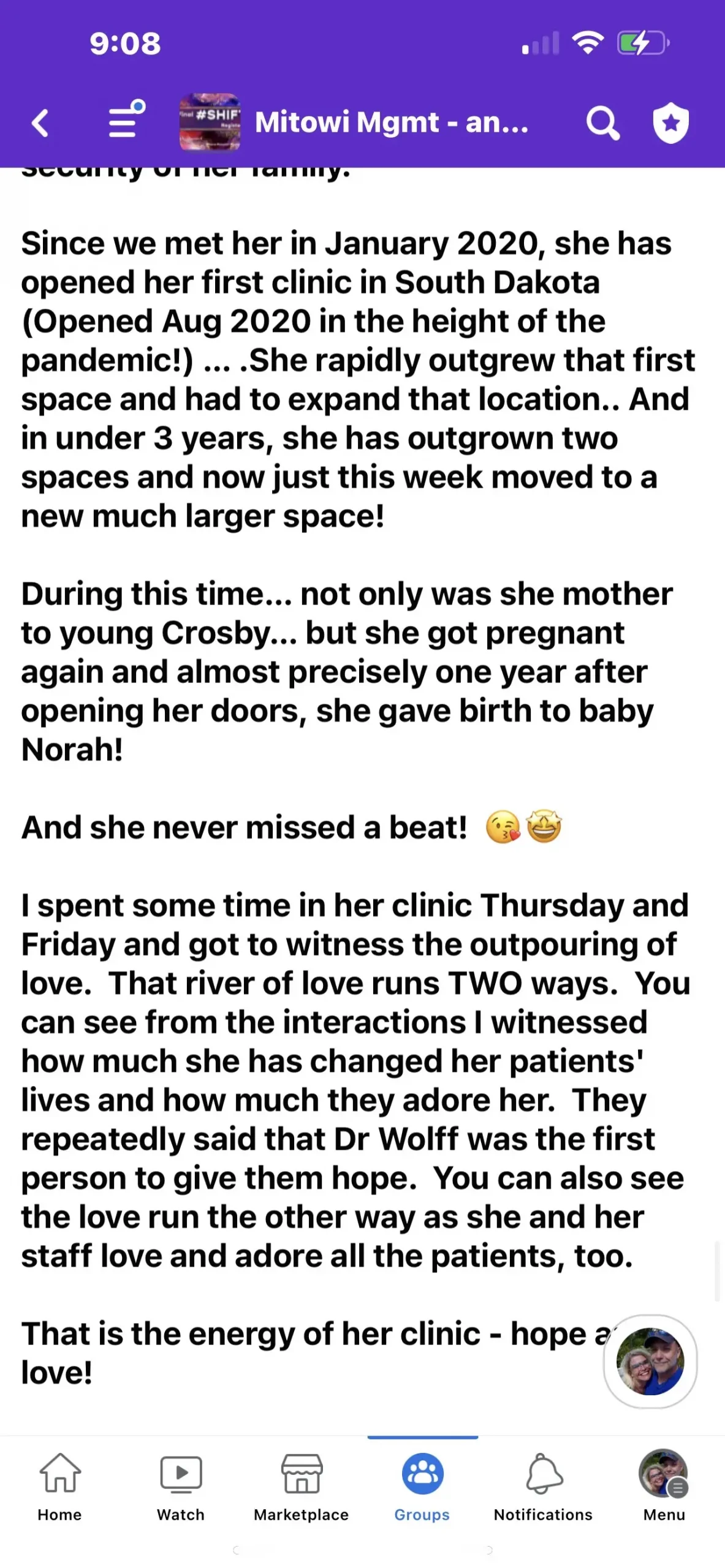
Task: Open the Menu tab
Action: [x=664, y=1486]
